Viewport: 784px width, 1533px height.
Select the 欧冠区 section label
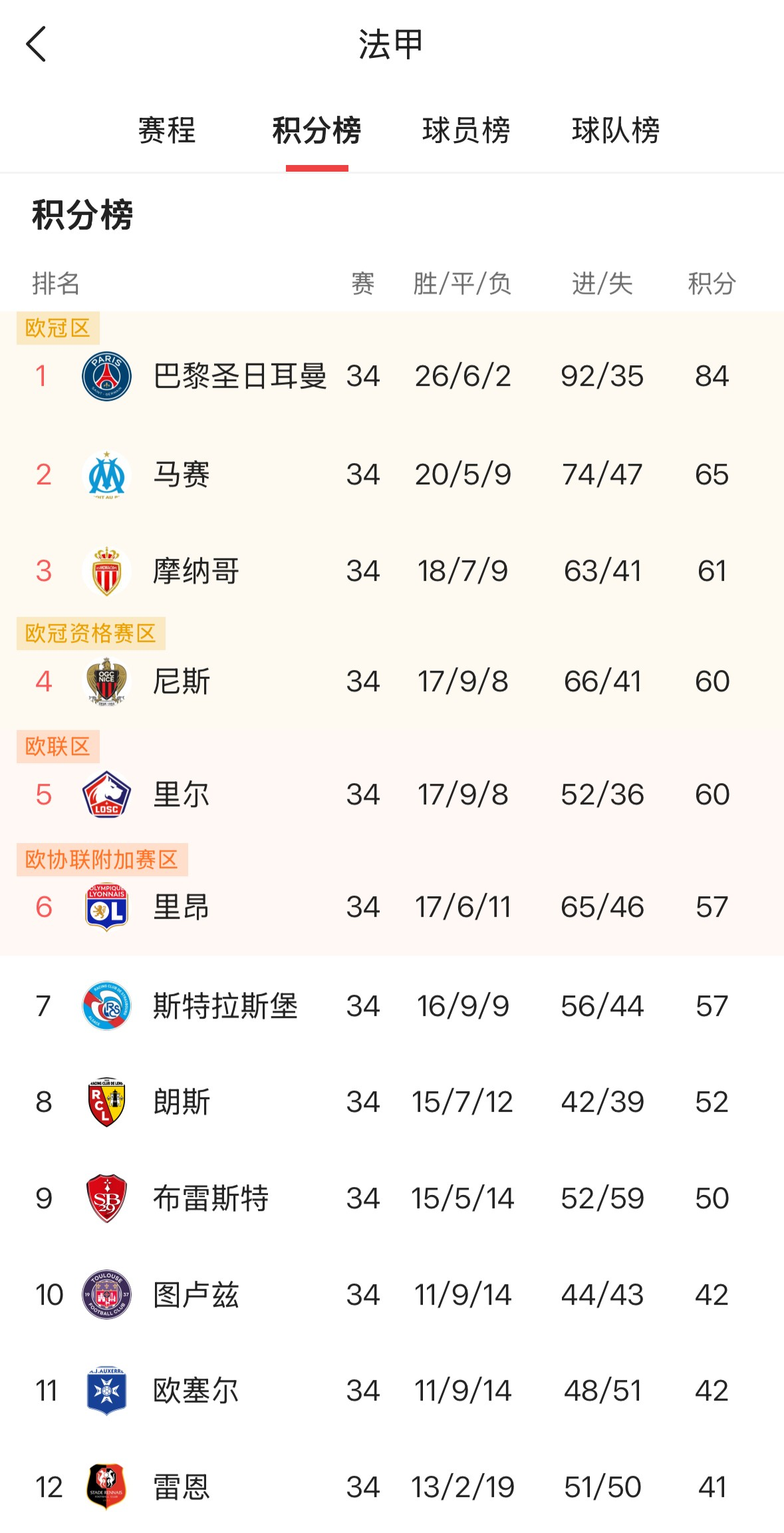click(57, 326)
